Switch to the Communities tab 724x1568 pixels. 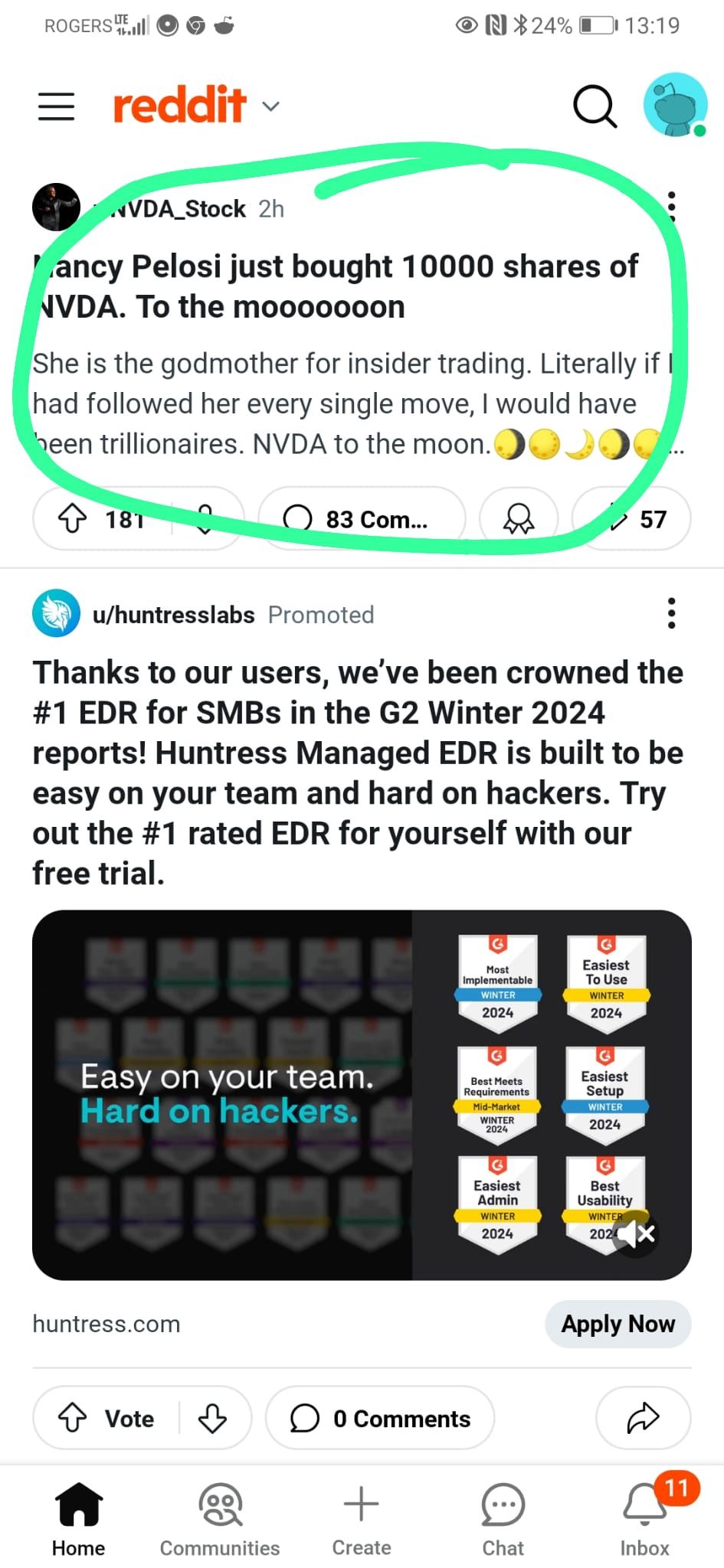coord(220,1521)
